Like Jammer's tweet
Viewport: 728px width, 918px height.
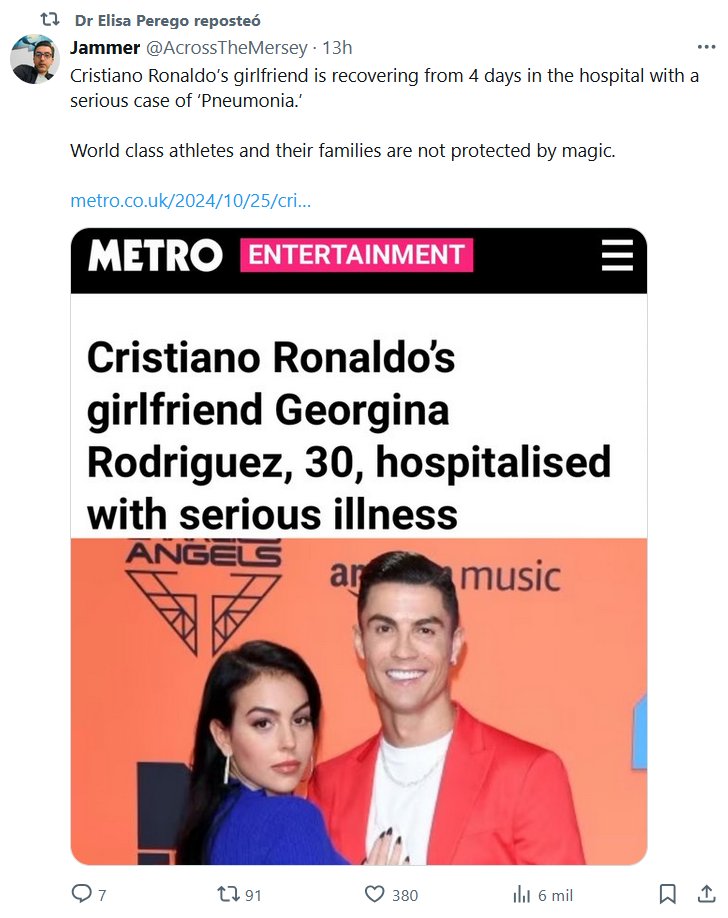[375, 894]
